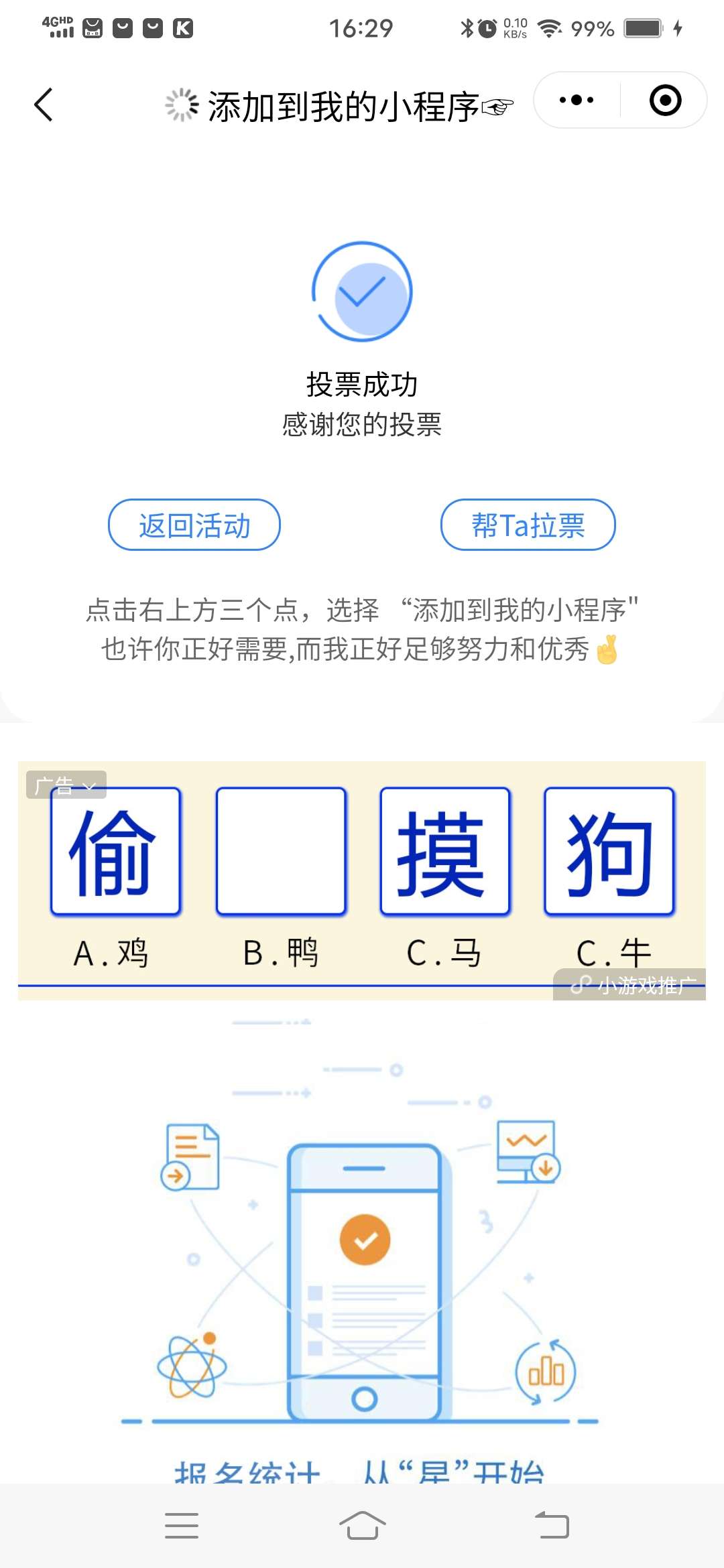Tap 返回活动 to return to the activity

(194, 525)
